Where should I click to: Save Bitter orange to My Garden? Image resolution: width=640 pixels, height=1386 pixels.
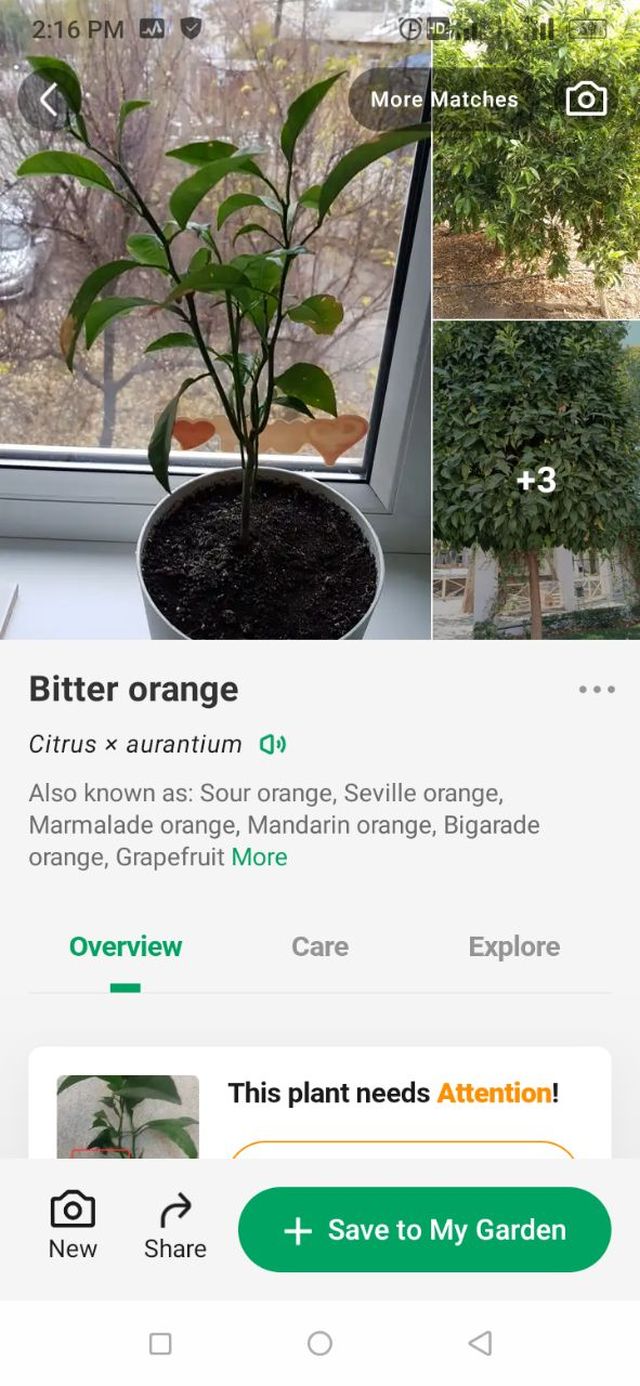424,1230
